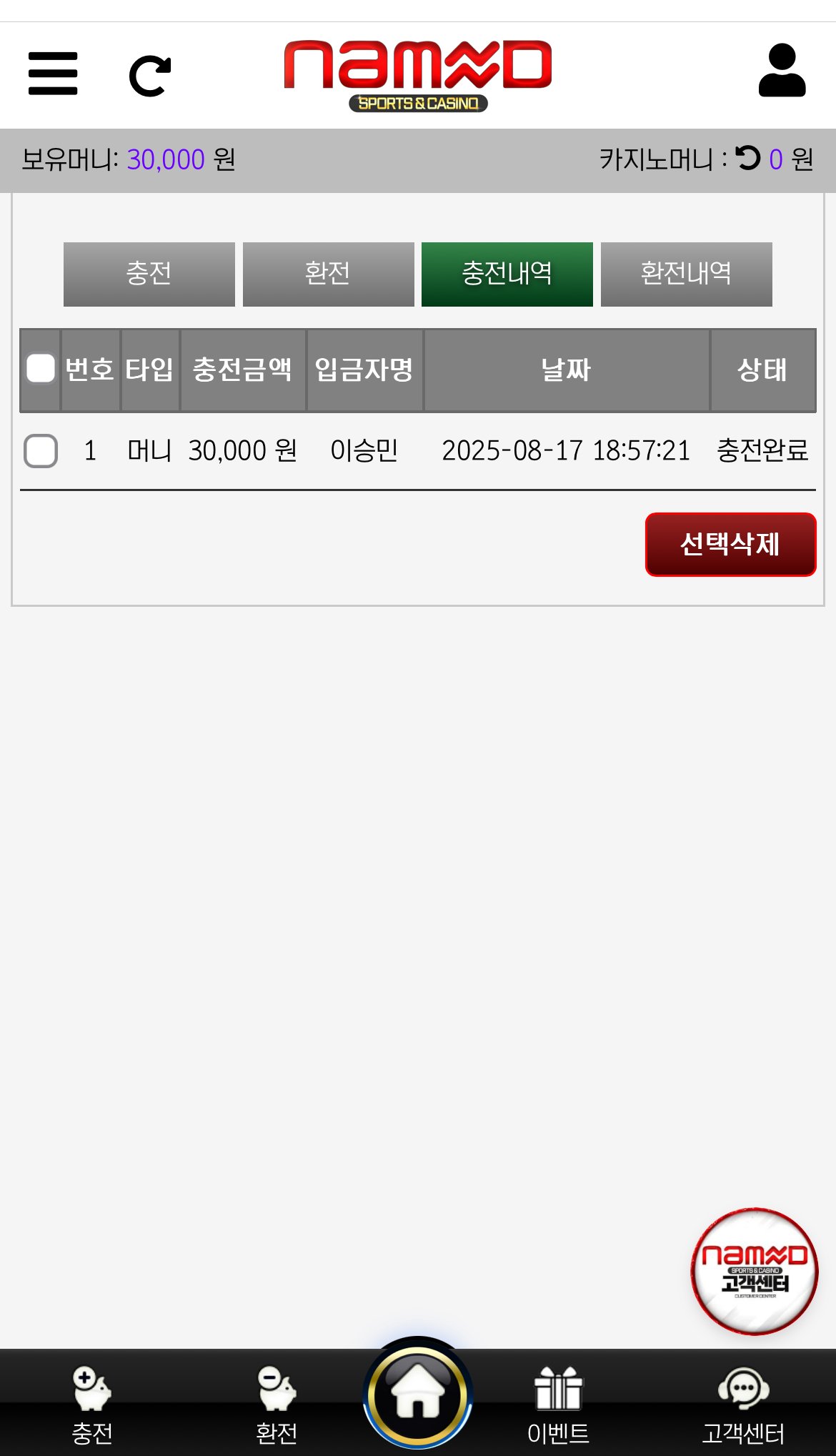The image size is (836, 1456).
Task: Check the select-all box in table header
Action: click(41, 369)
